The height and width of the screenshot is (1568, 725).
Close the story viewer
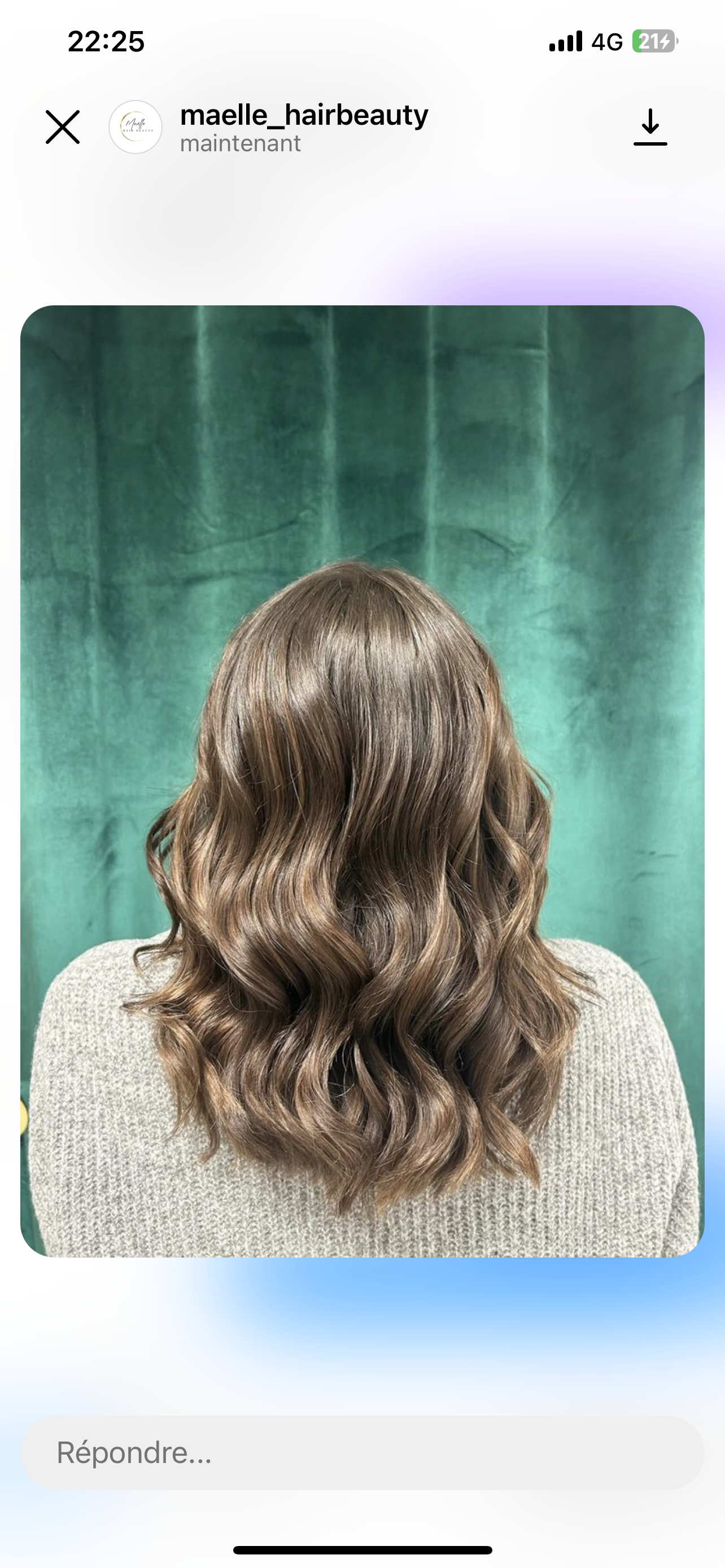[63, 127]
